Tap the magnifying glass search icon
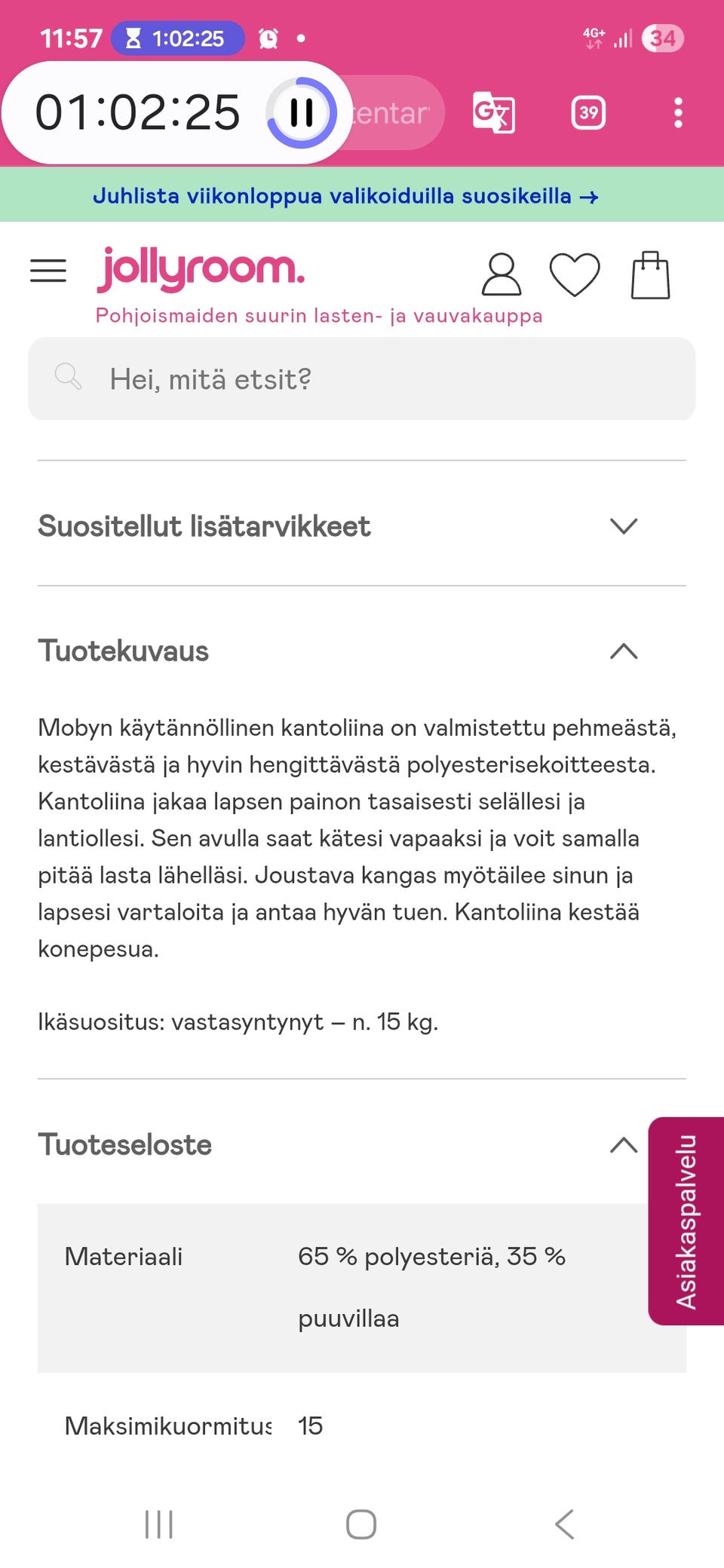The width and height of the screenshot is (724, 1568). [68, 377]
